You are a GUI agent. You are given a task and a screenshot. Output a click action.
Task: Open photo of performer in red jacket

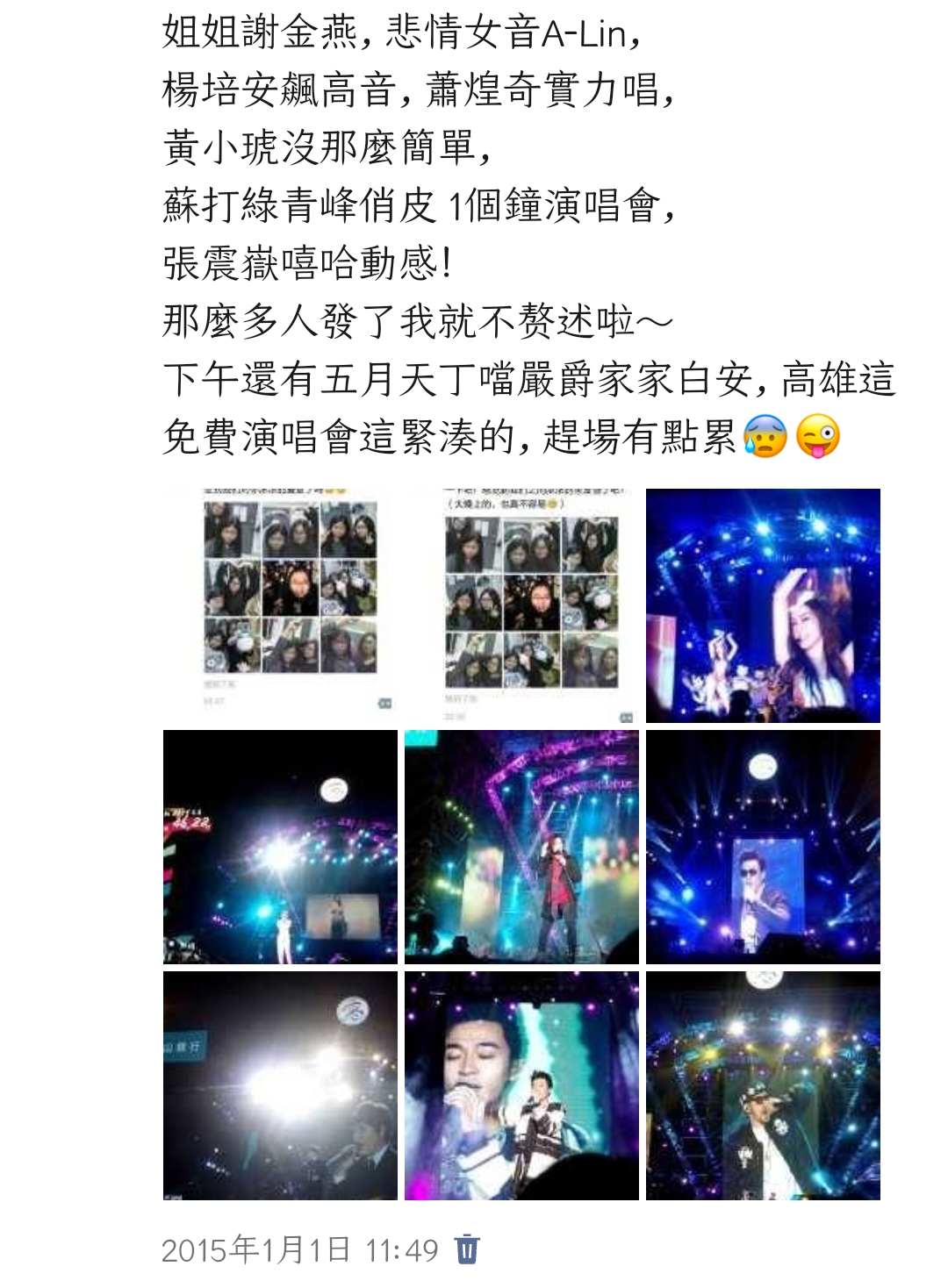521,847
